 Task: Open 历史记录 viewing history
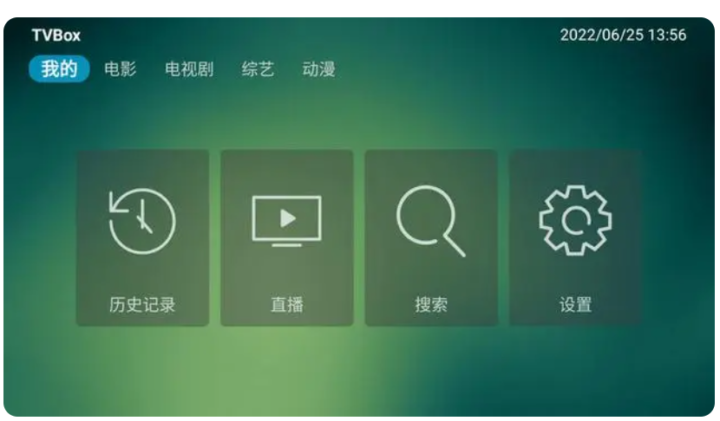(142, 238)
